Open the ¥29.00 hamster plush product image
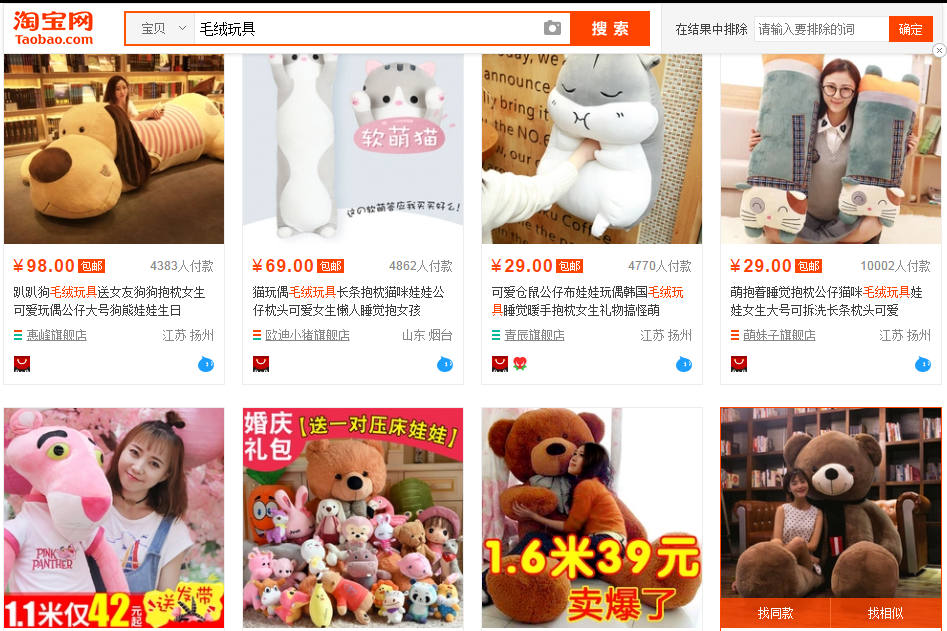The width and height of the screenshot is (947, 631). tap(591, 148)
